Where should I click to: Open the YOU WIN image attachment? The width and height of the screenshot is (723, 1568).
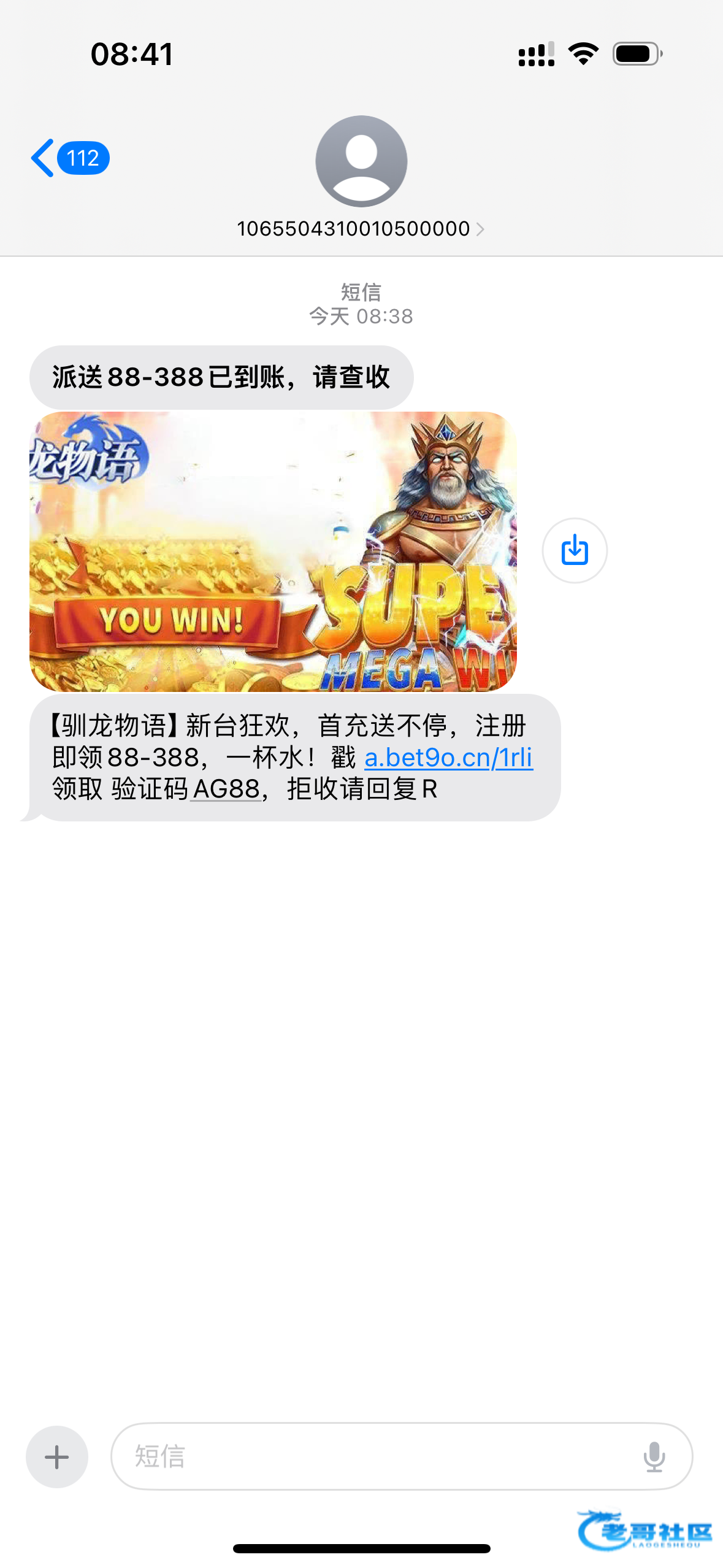[x=273, y=551]
